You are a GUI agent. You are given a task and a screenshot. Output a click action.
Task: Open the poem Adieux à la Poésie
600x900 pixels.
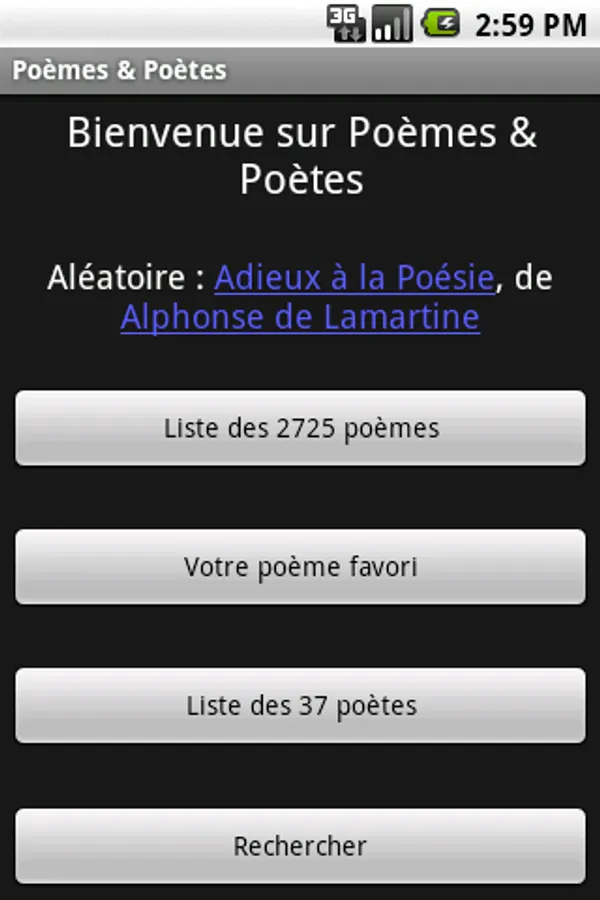pyautogui.click(x=354, y=278)
